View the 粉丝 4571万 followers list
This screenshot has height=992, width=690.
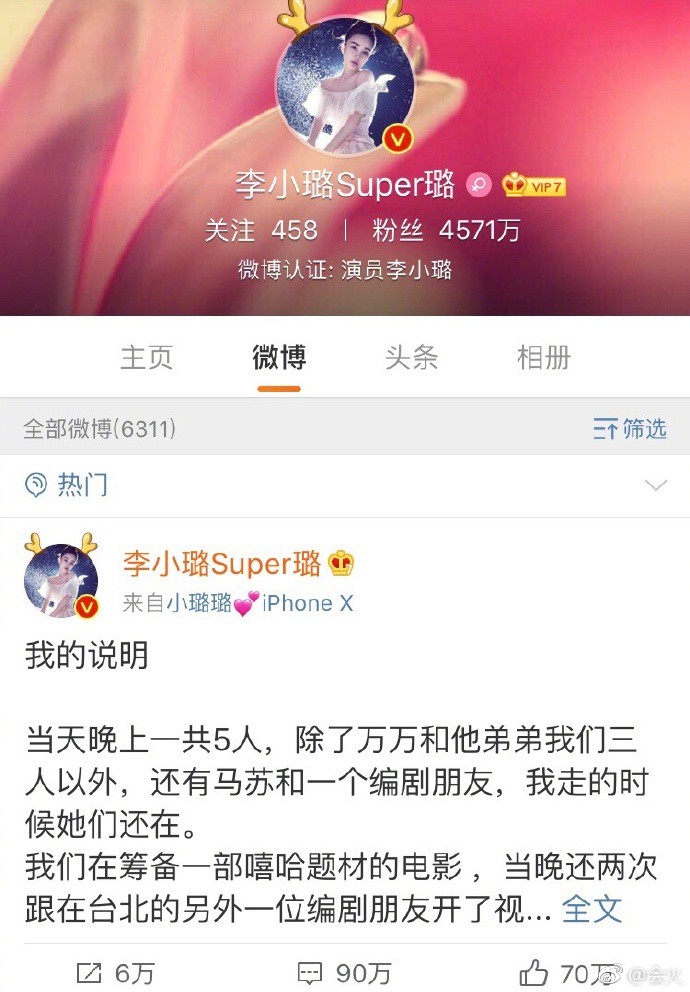[446, 230]
